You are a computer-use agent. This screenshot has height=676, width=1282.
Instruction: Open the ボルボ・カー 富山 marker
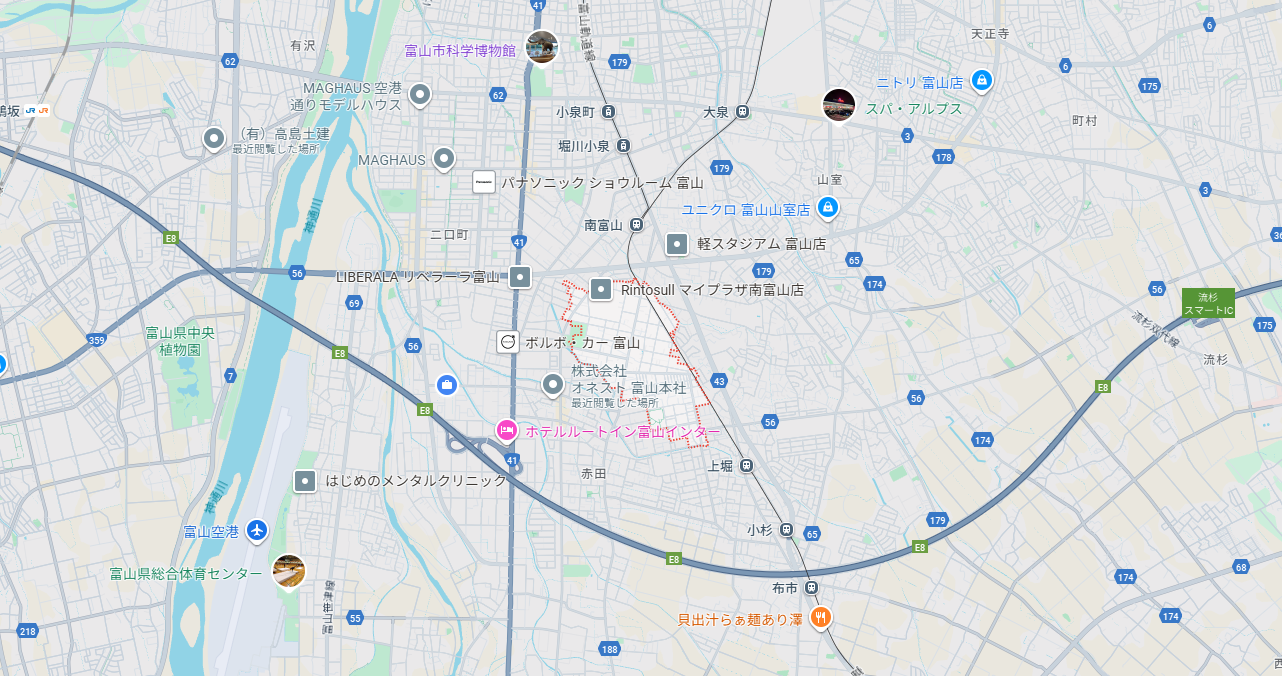click(x=508, y=342)
